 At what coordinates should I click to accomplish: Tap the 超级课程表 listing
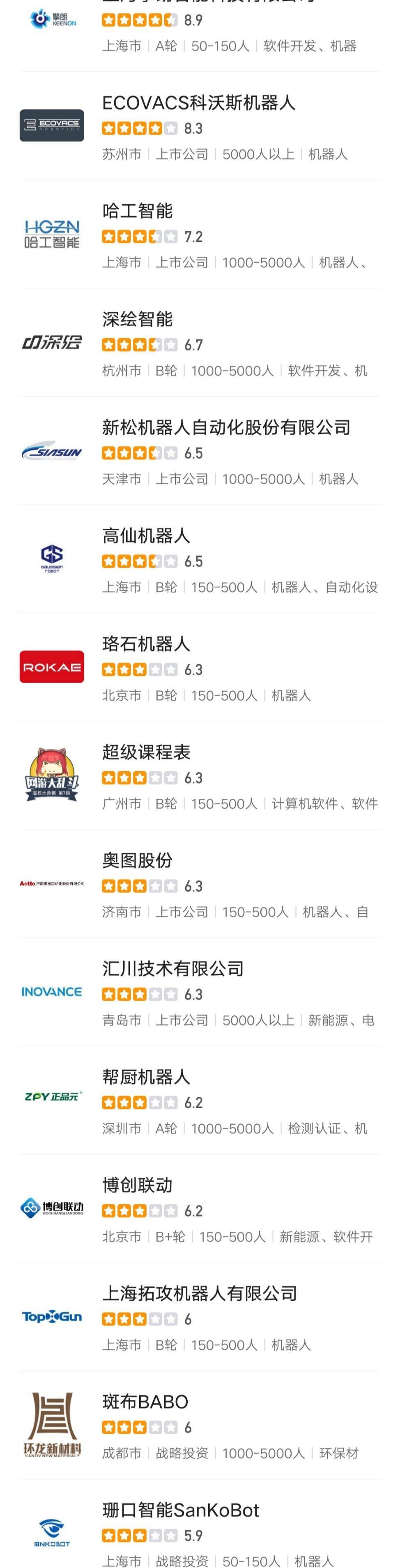coord(146,753)
